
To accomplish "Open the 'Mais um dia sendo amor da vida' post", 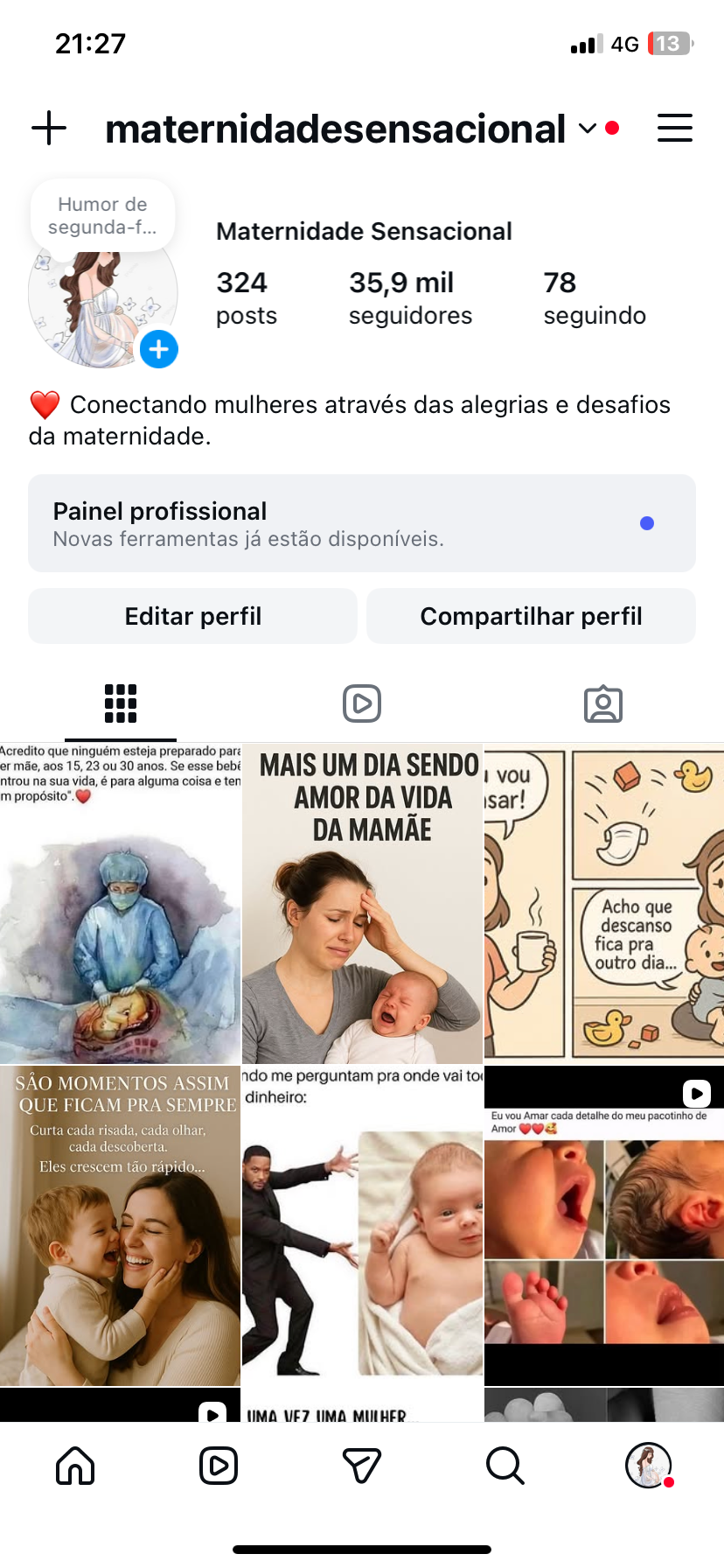I will pos(362,904).
